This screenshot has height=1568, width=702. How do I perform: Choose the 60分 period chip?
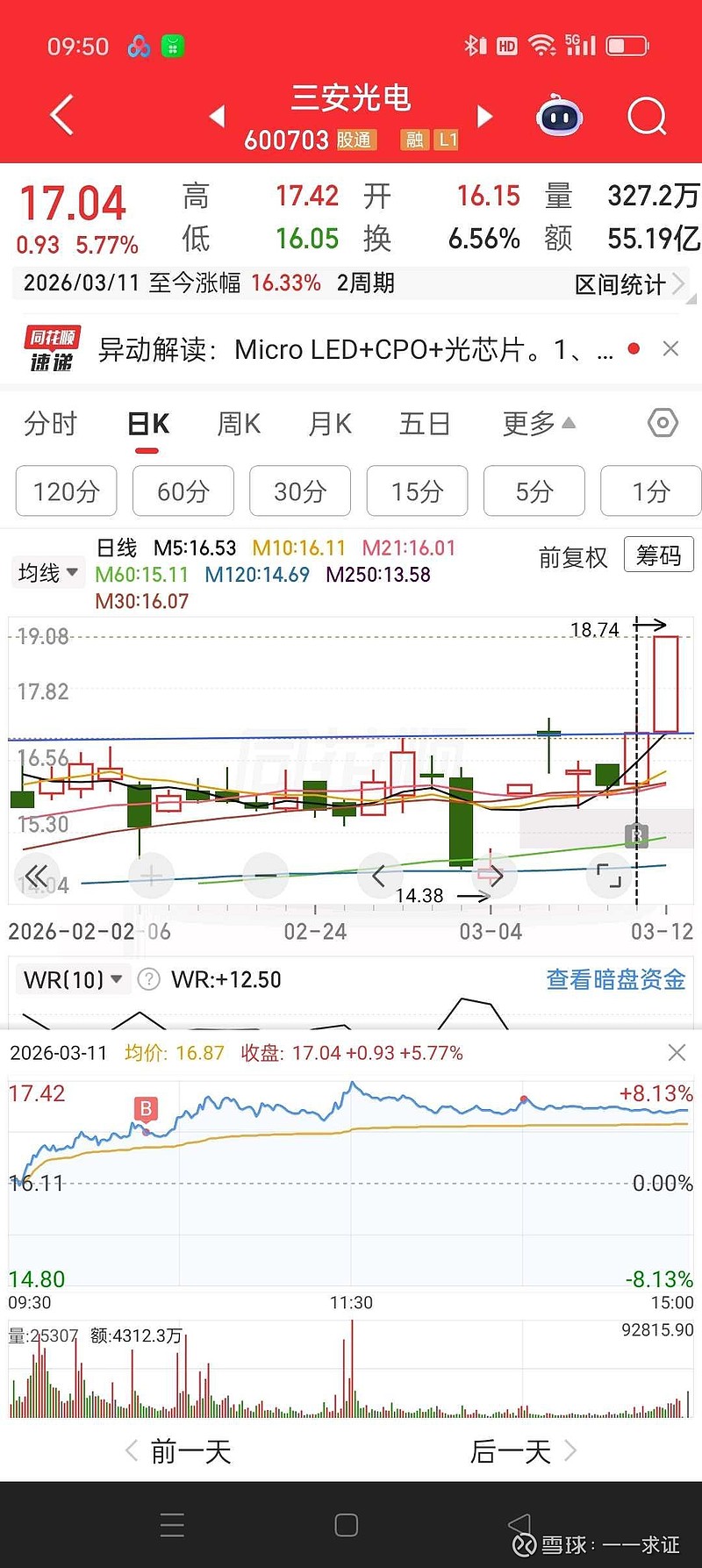(183, 491)
